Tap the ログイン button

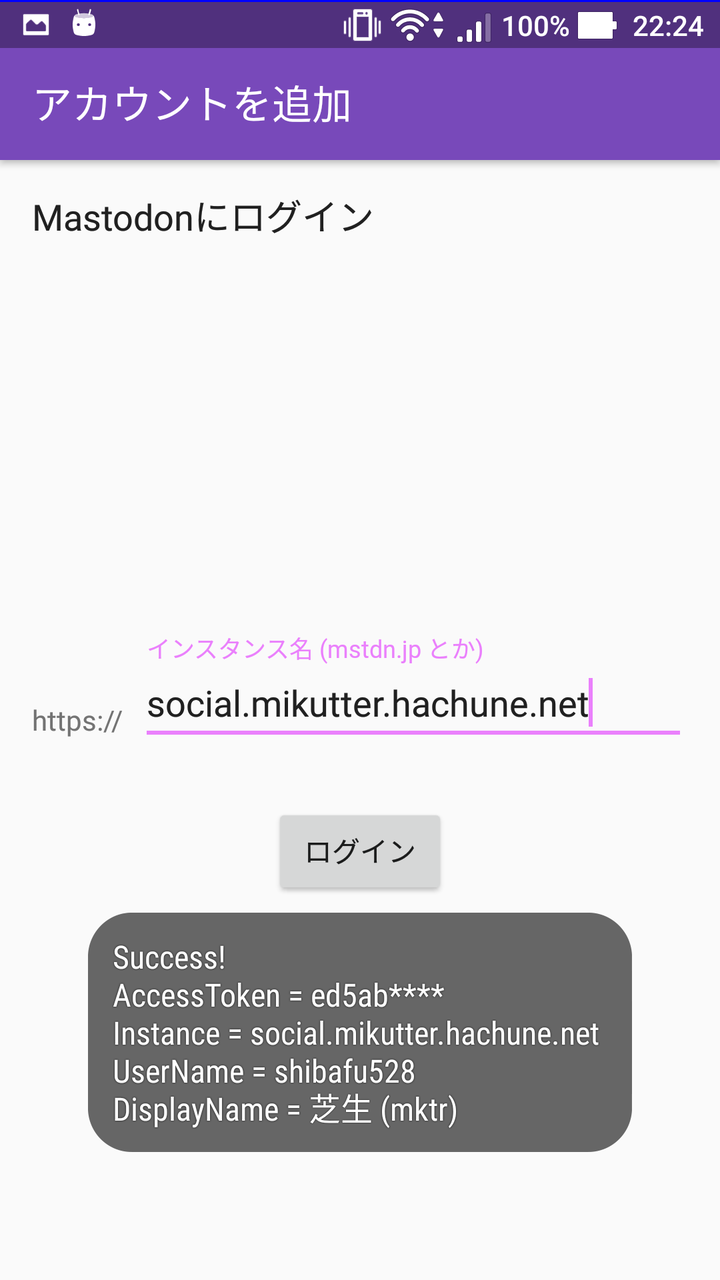pos(360,851)
